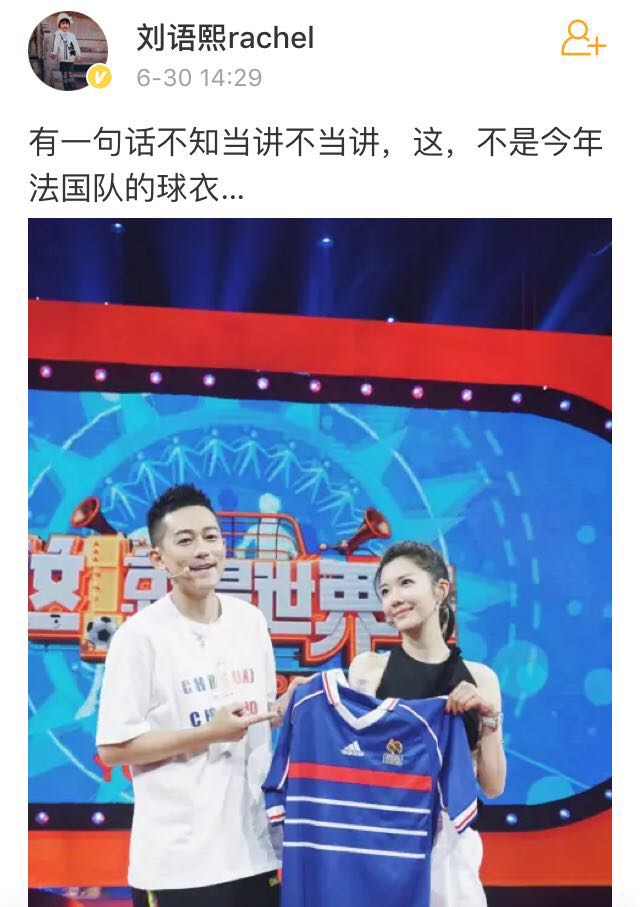The image size is (640, 907).
Task: Open 刘语熙rachel's profile avatar
Action: [x=67, y=51]
